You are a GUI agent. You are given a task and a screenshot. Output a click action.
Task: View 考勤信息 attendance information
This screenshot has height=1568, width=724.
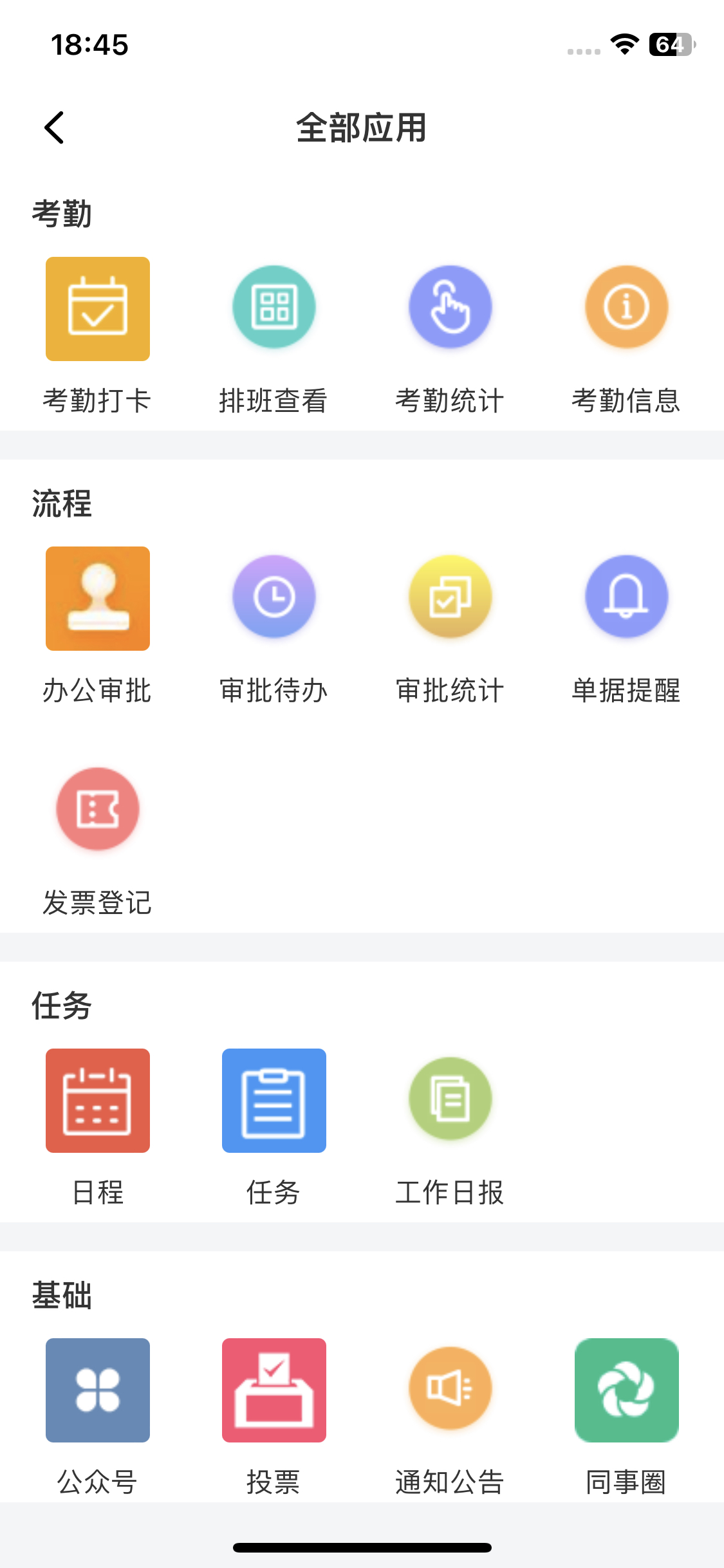pos(626,307)
